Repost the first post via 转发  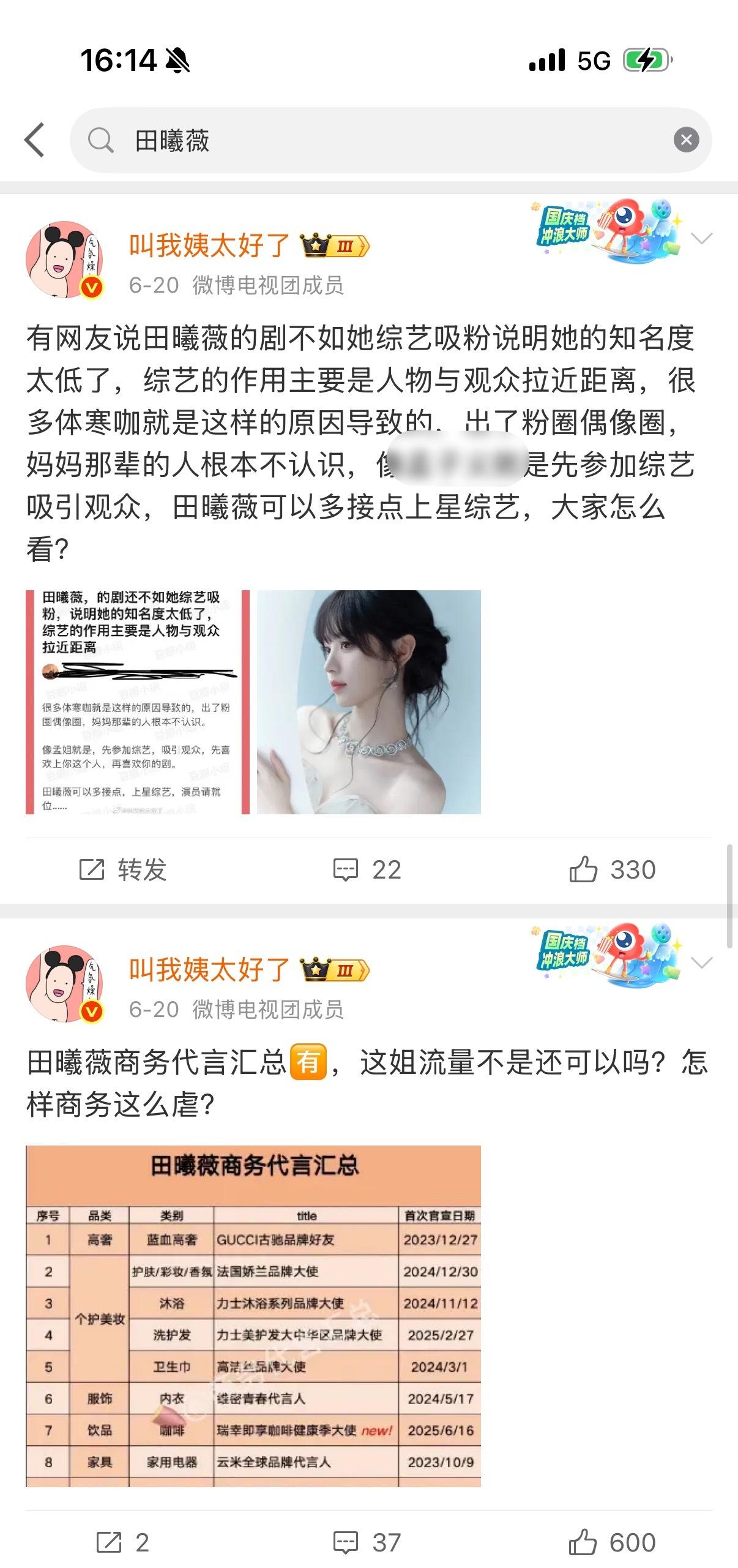point(123,869)
